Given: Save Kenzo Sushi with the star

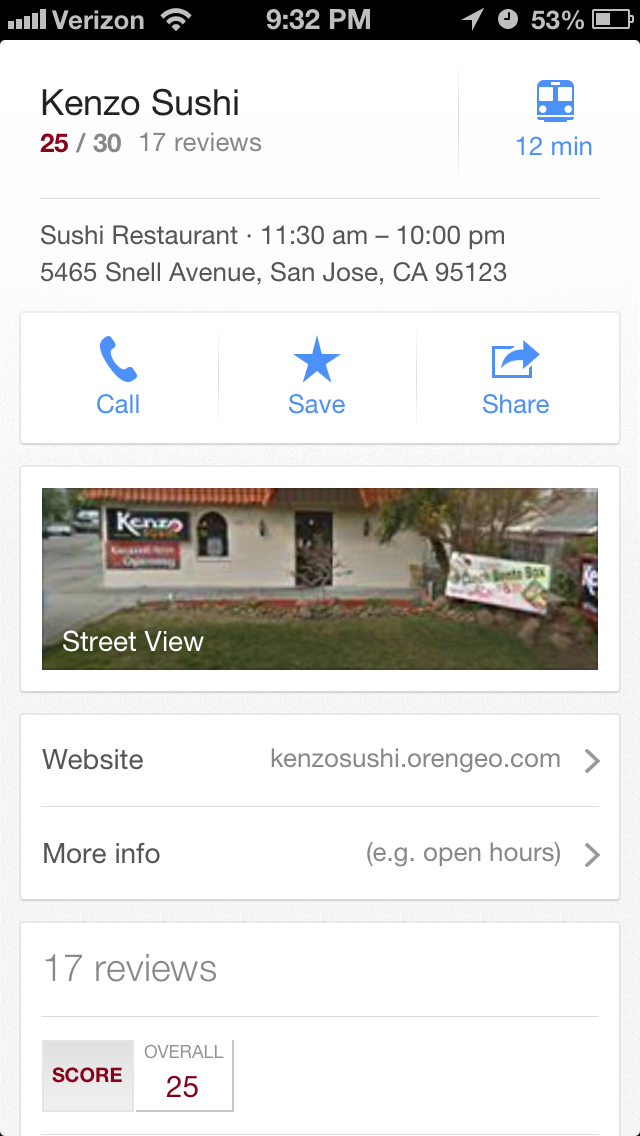Looking at the screenshot, I should pos(317,377).
